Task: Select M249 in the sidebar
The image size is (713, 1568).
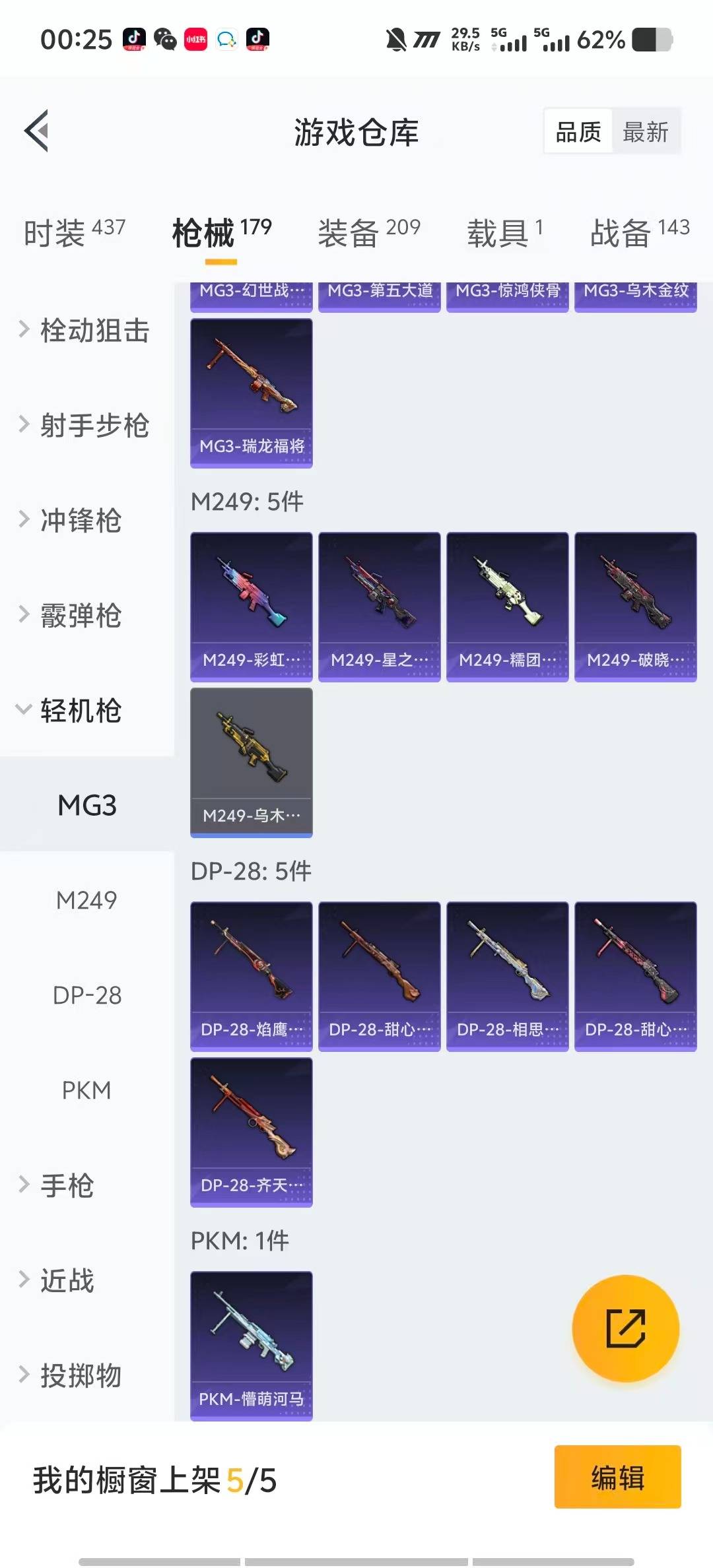Action: coord(86,900)
